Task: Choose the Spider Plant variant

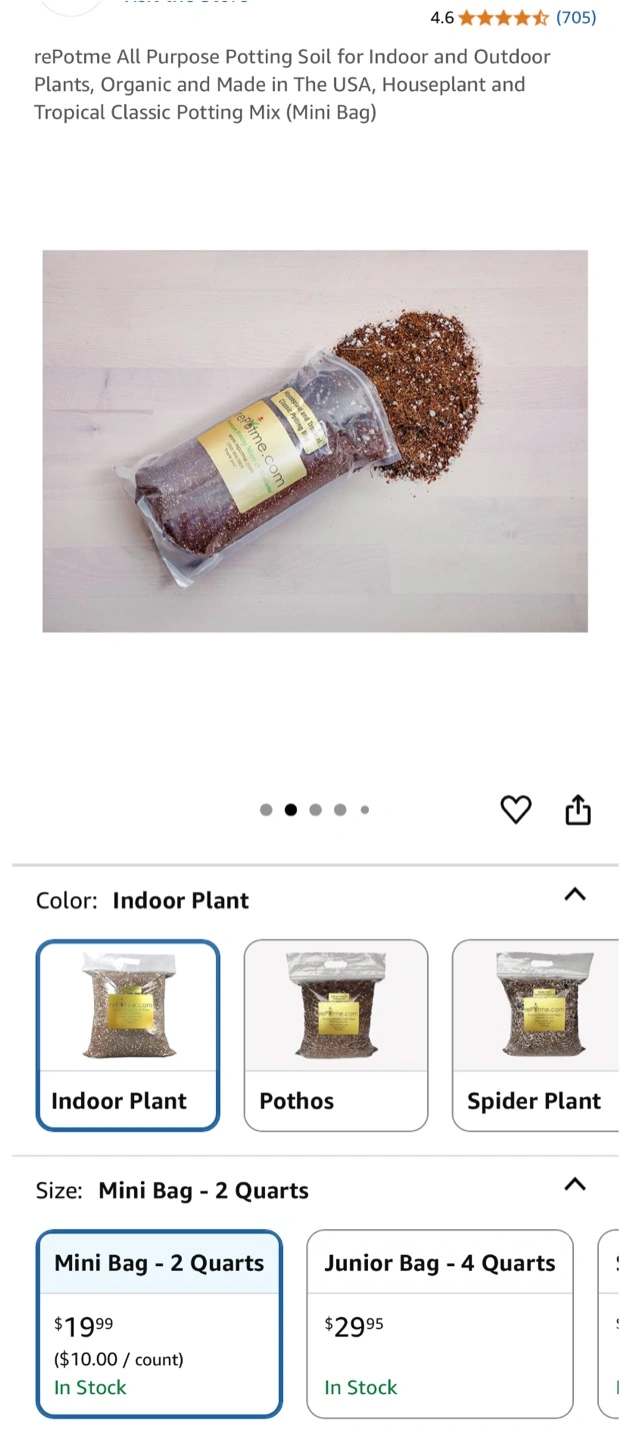Action: click(536, 1035)
